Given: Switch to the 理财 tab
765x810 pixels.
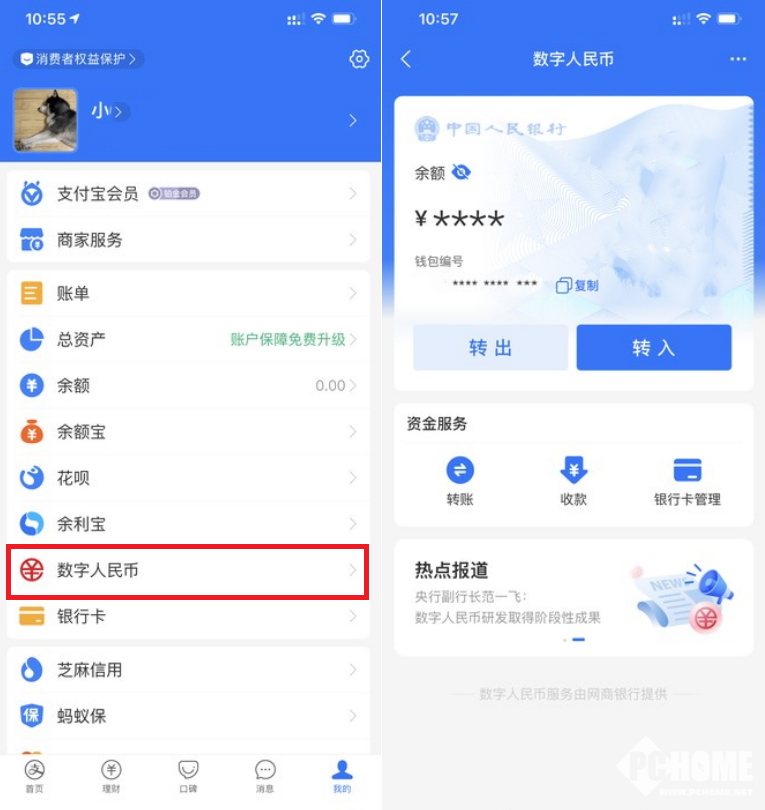Looking at the screenshot, I should click(111, 777).
